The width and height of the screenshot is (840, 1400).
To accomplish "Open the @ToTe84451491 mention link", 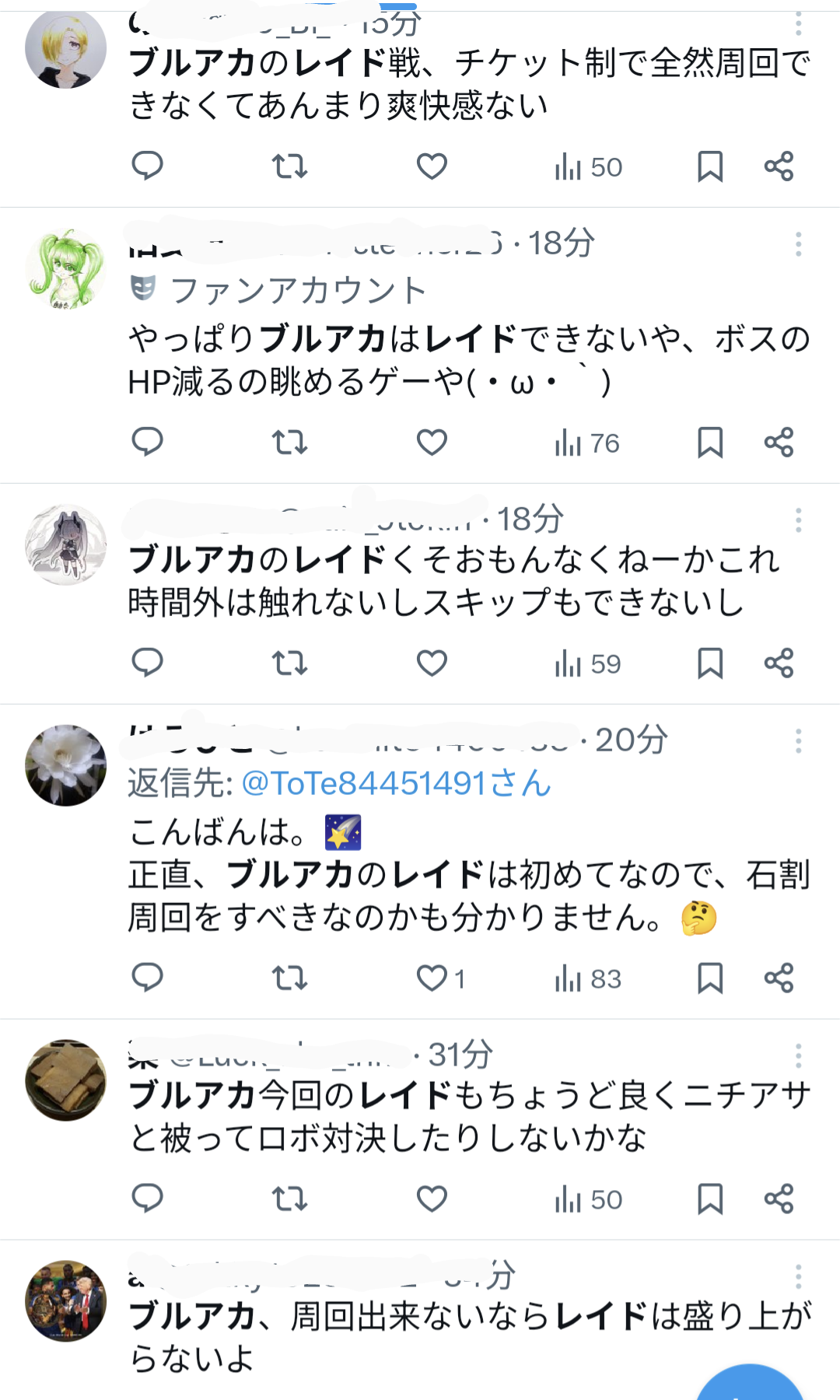I will pyautogui.click(x=396, y=783).
